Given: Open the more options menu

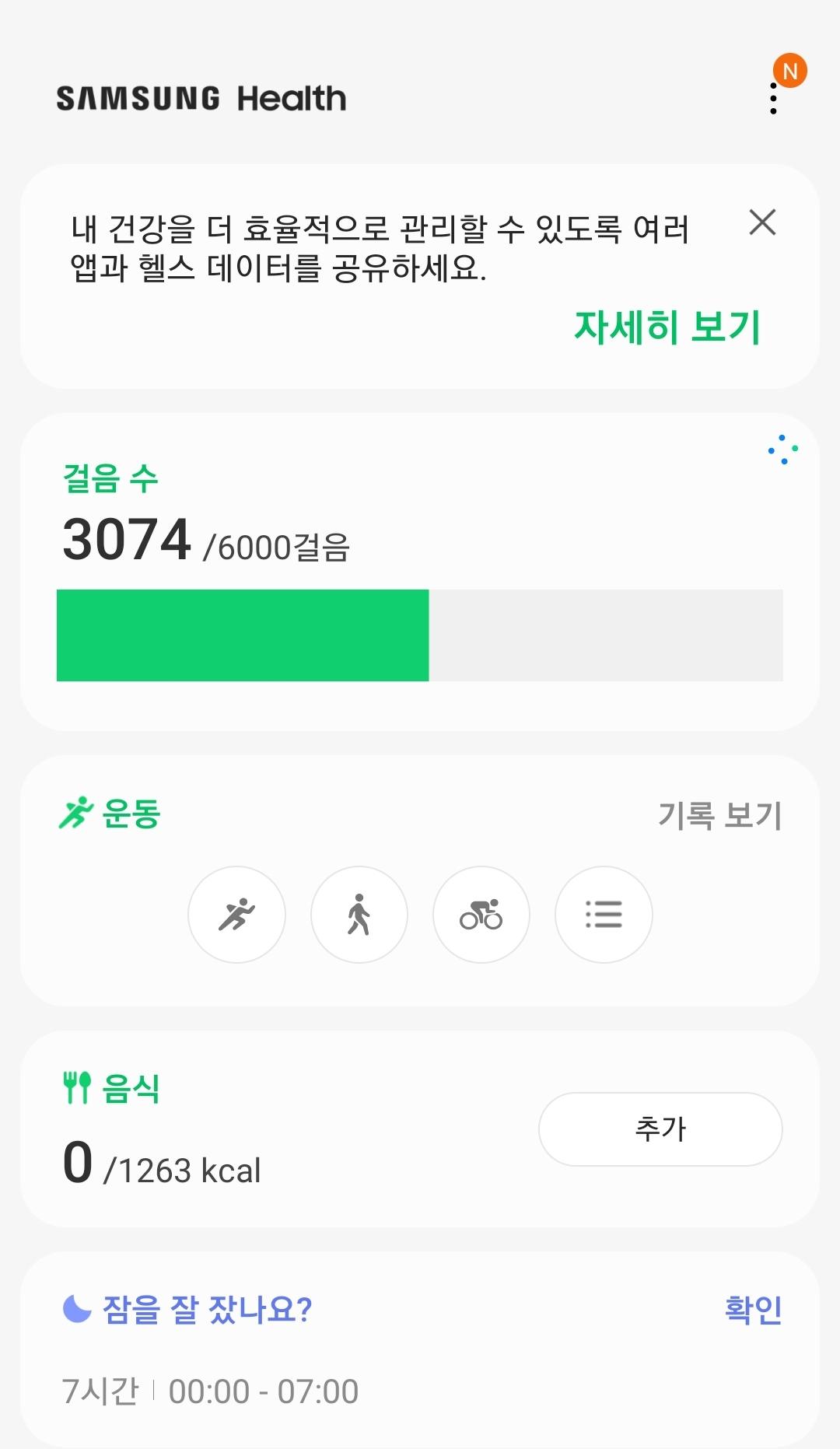Looking at the screenshot, I should tap(773, 99).
